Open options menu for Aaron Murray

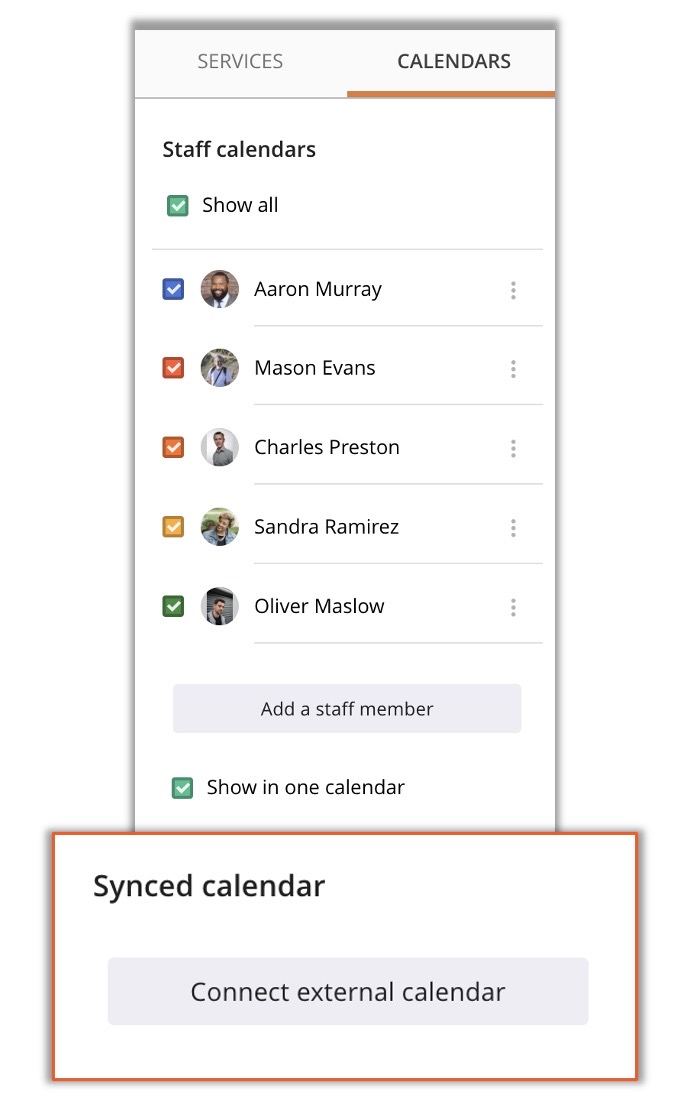(513, 290)
